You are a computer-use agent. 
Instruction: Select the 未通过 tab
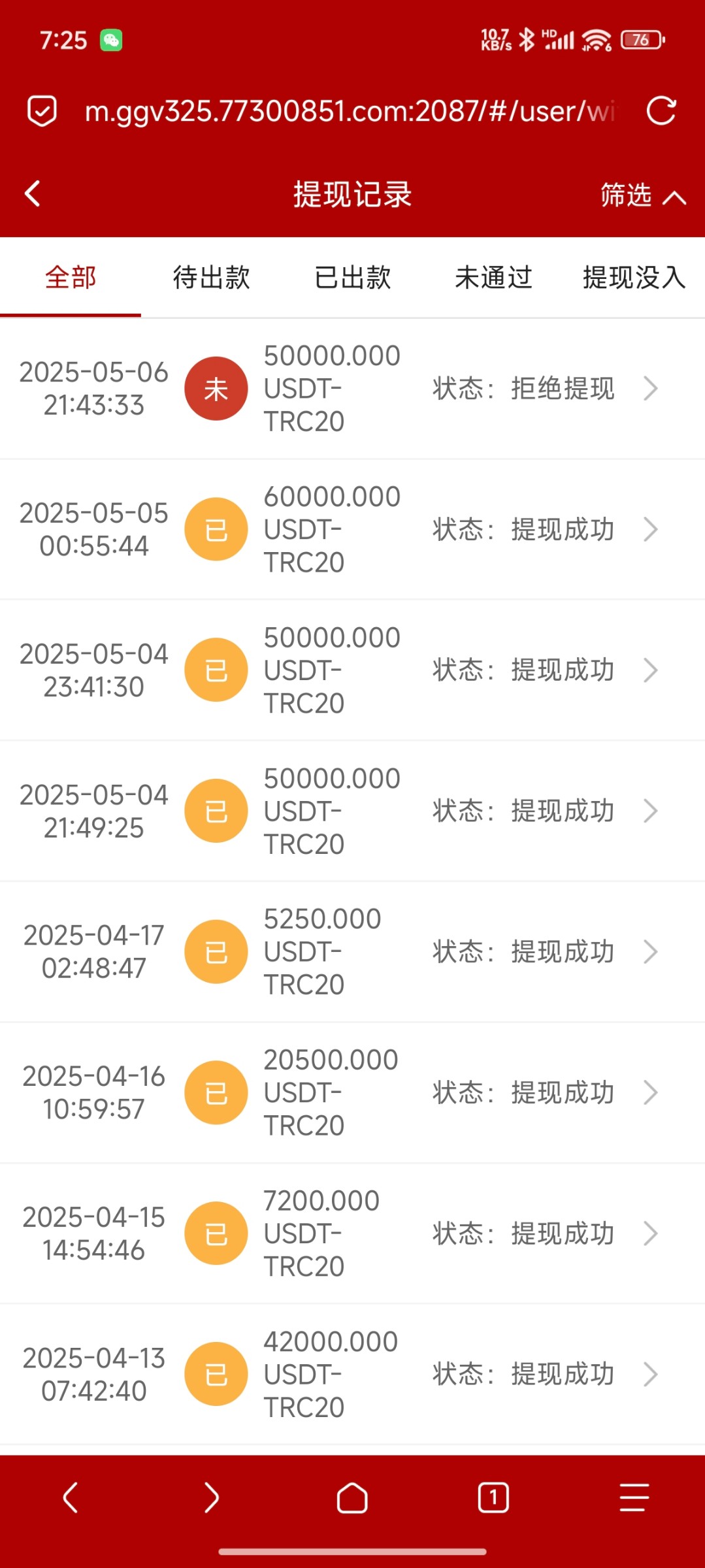tap(493, 278)
